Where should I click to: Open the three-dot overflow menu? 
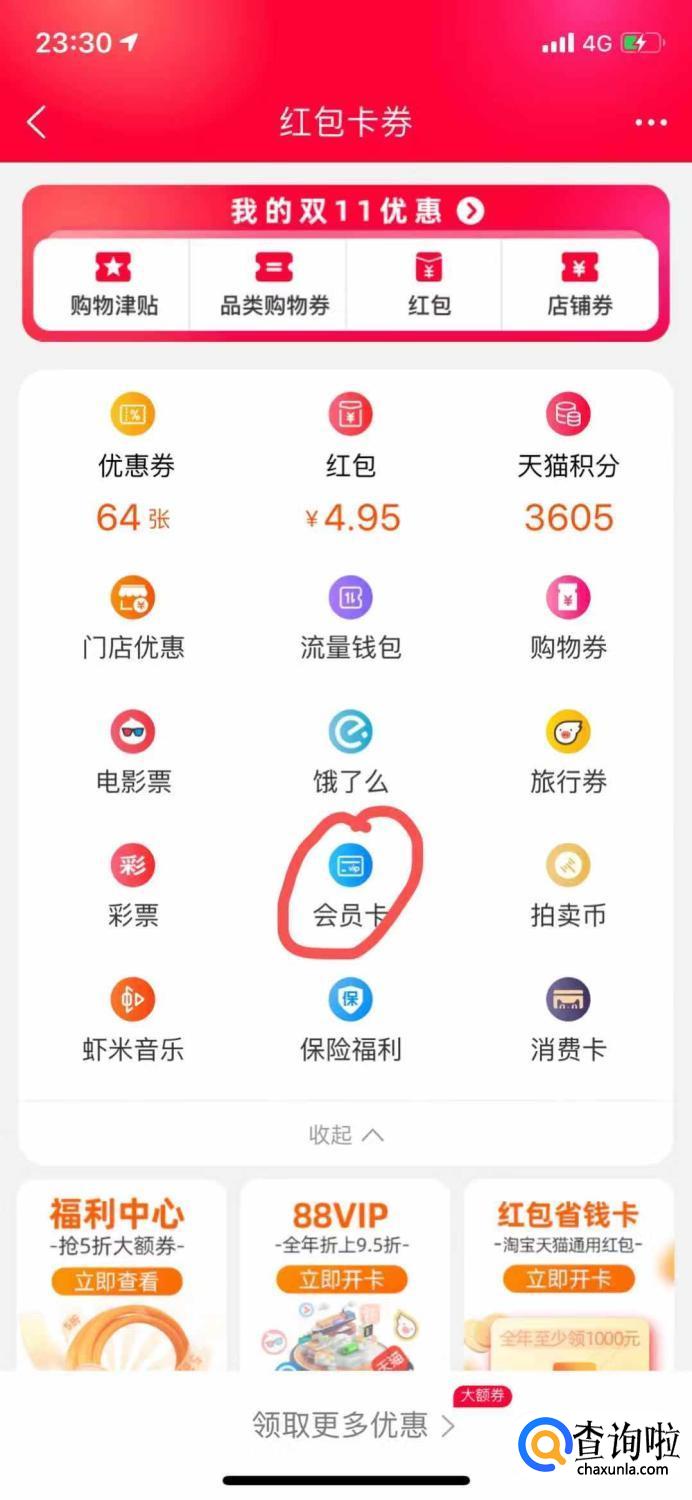pyautogui.click(x=650, y=123)
